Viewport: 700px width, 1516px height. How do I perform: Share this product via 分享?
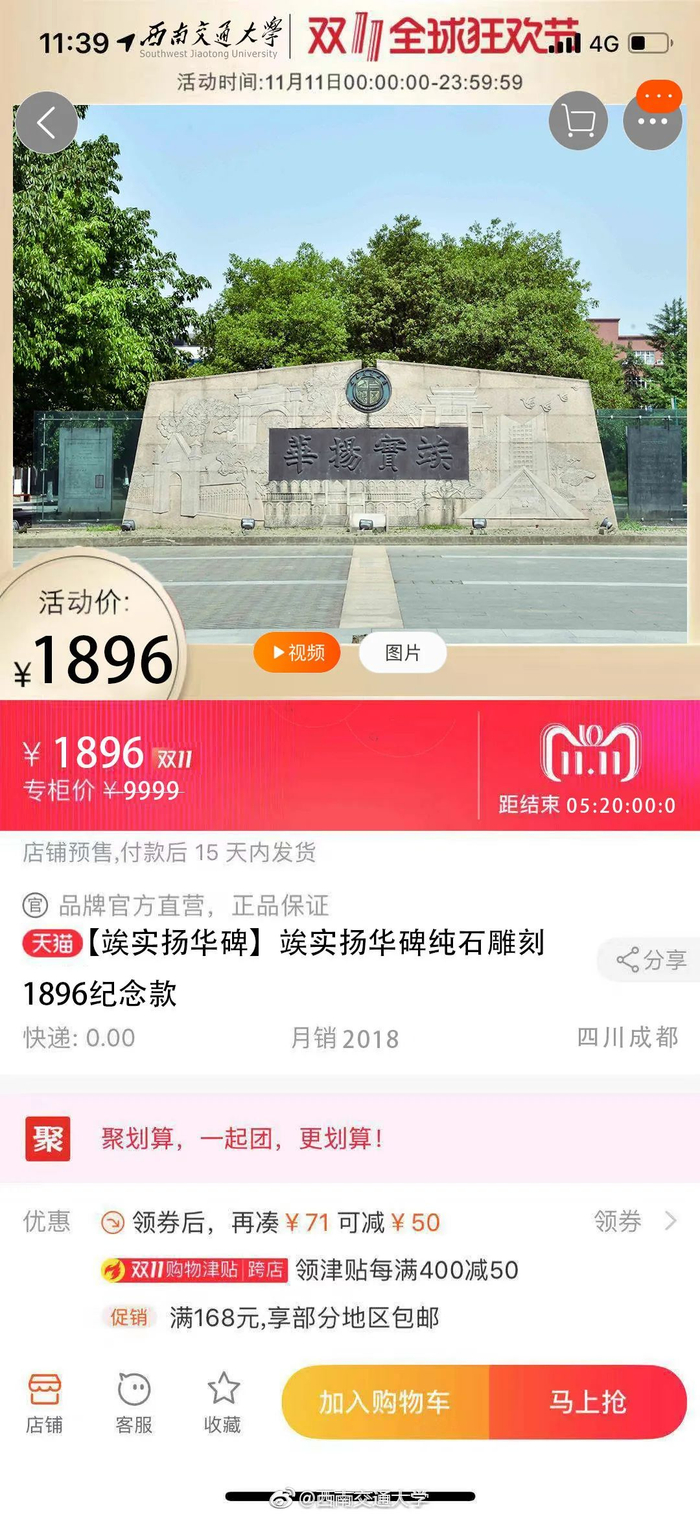coord(651,961)
